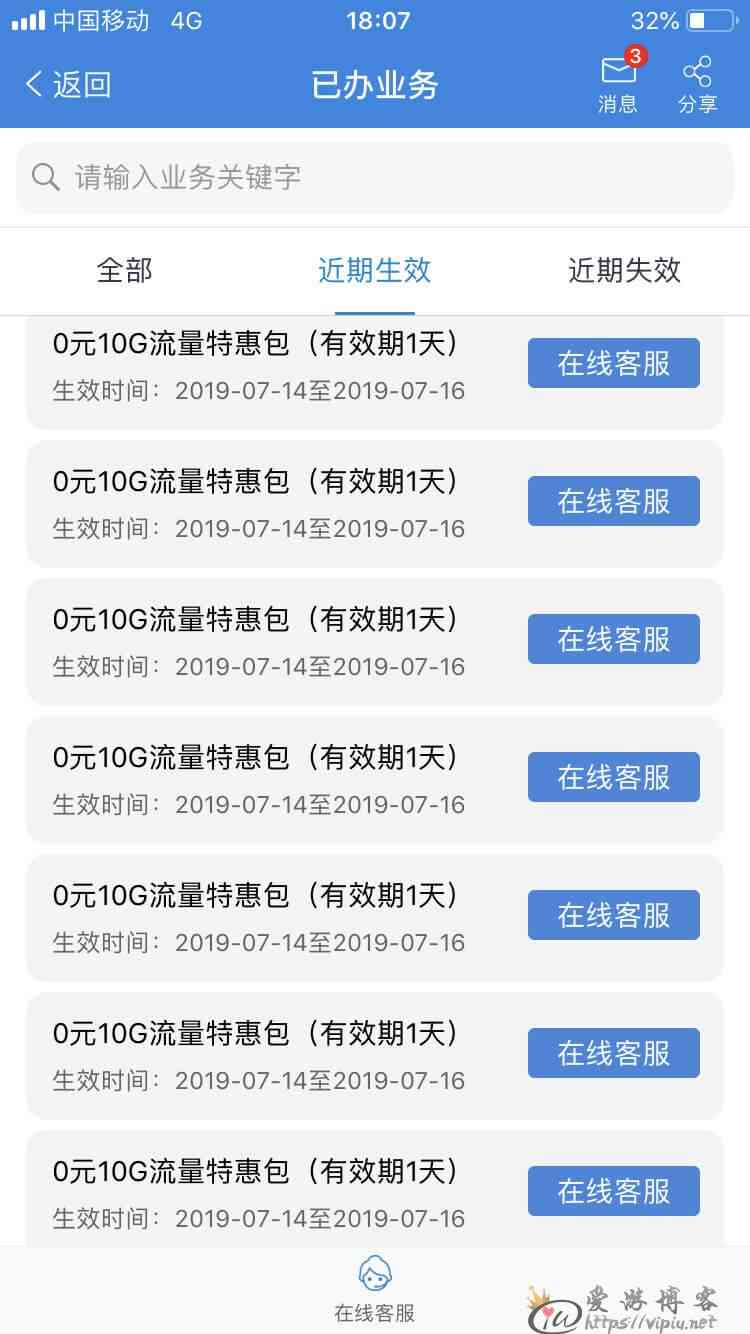
Task: Switch to the 全部 tab
Action: coord(125,270)
